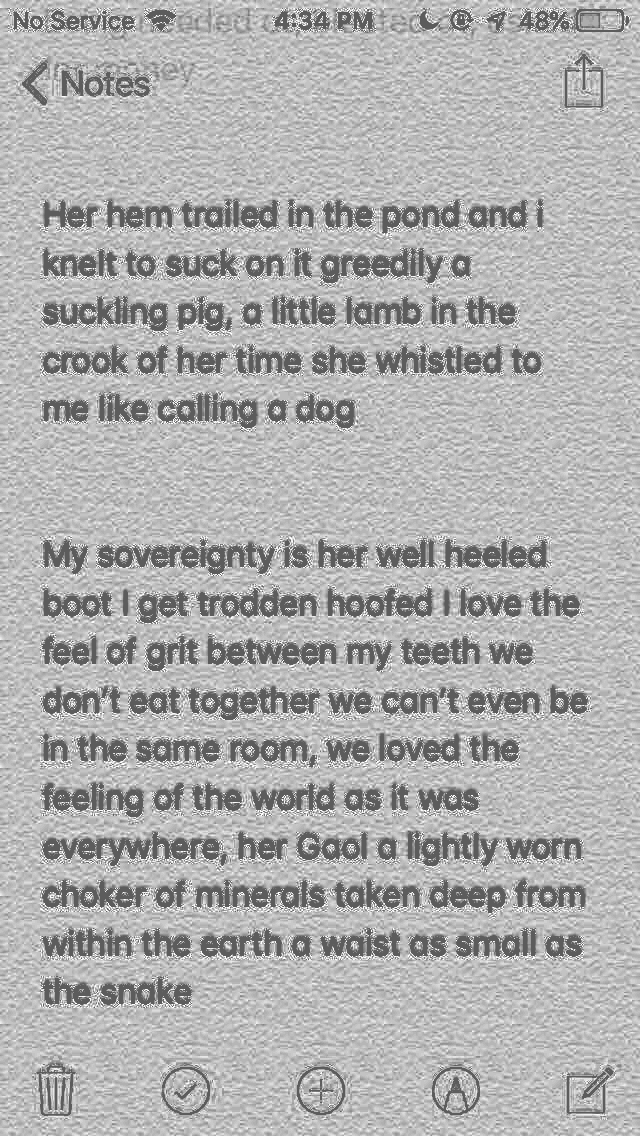Image resolution: width=640 pixels, height=1136 pixels.
Task: Go back to the Notes list
Action: [x=86, y=84]
